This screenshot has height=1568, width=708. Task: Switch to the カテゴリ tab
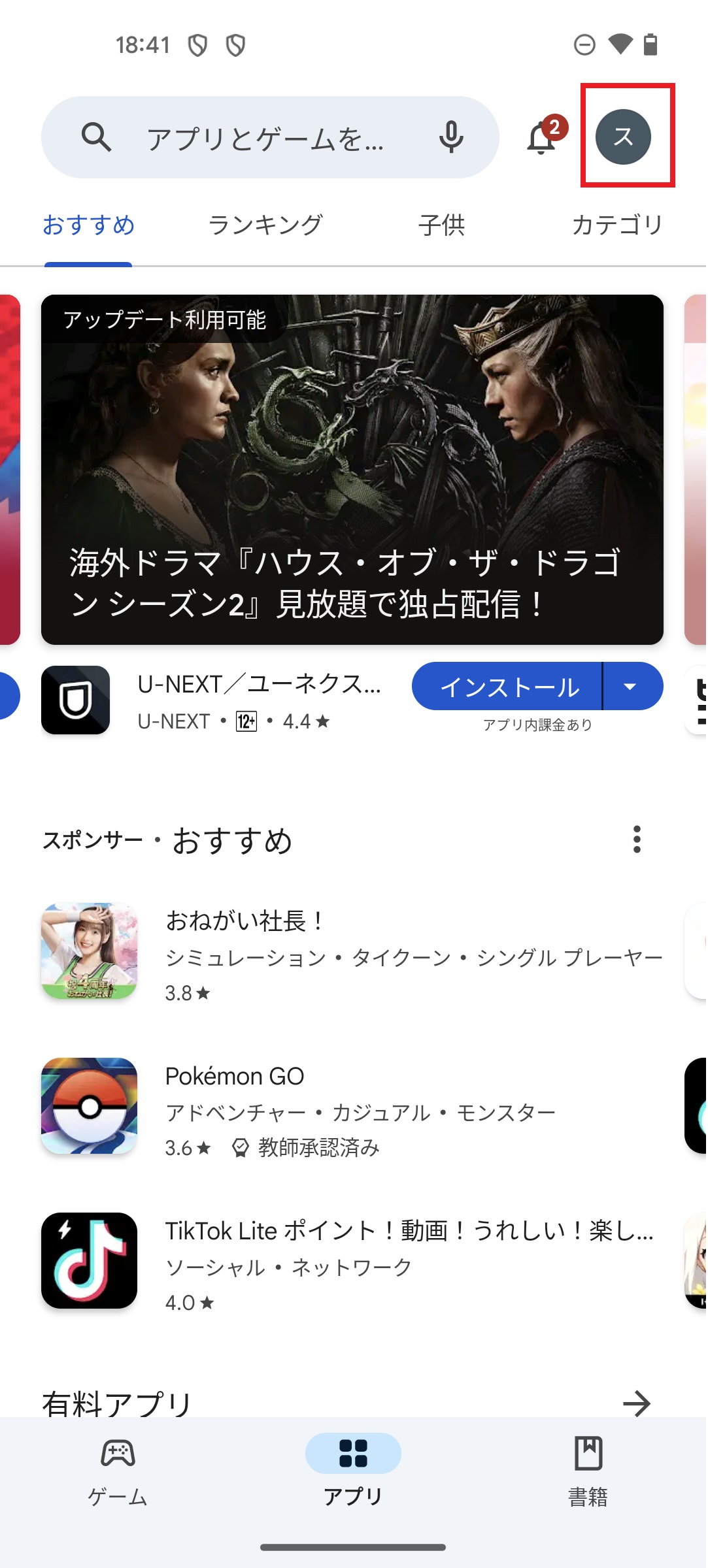[617, 225]
